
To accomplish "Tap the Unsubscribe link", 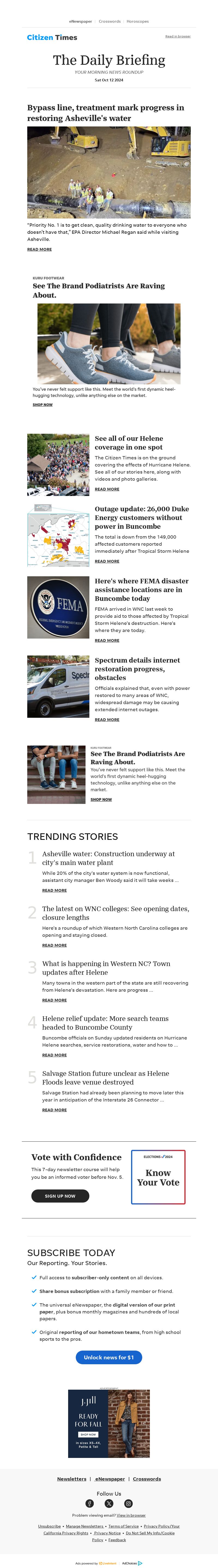I will tap(49, 1526).
